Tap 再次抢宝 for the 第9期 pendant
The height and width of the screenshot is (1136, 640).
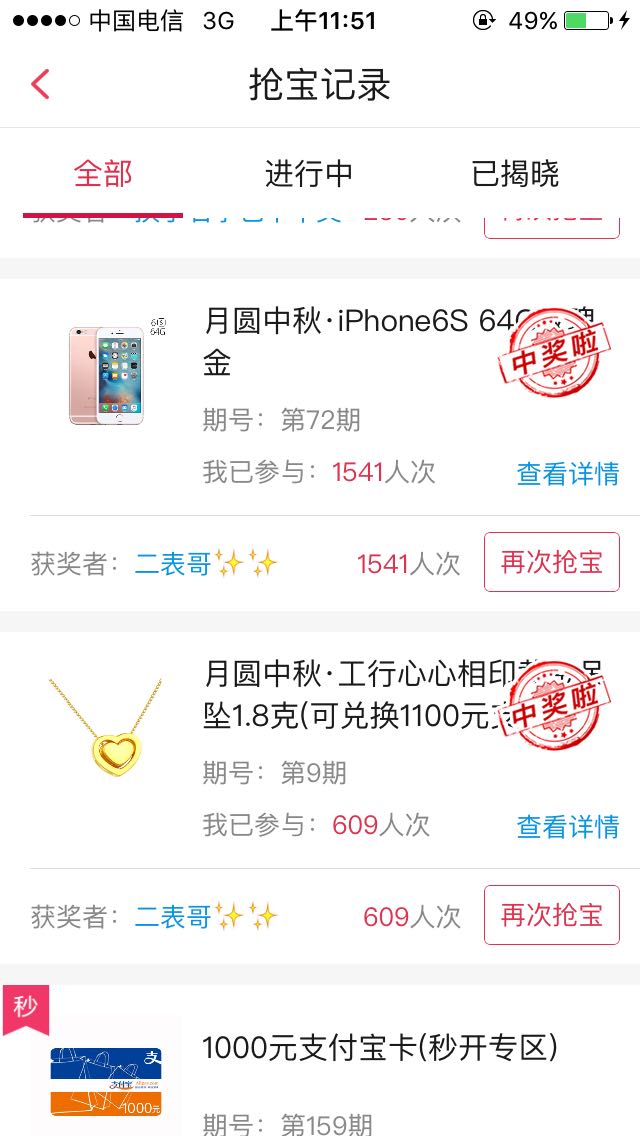[x=552, y=915]
